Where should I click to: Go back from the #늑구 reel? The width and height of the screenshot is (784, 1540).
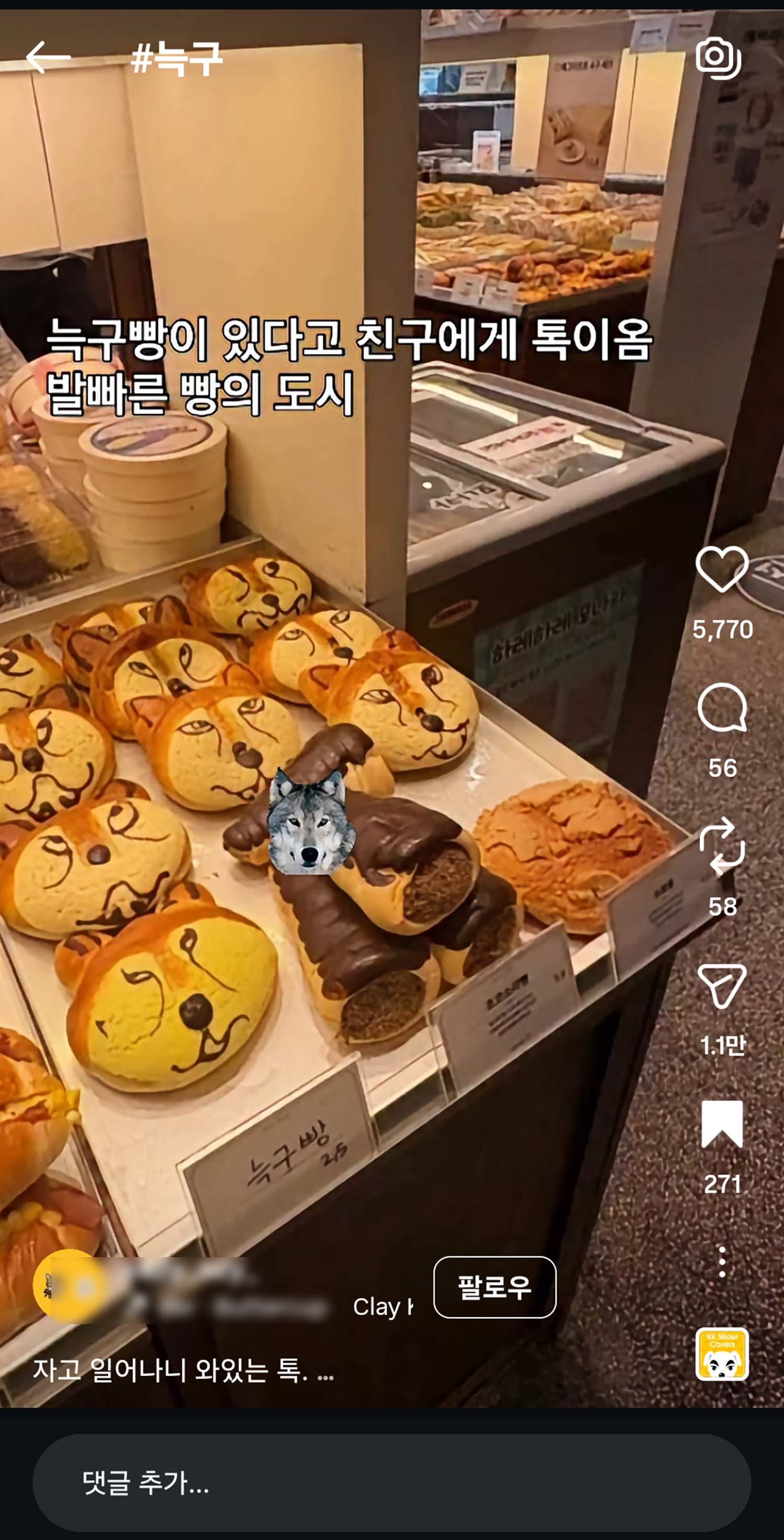pos(48,58)
